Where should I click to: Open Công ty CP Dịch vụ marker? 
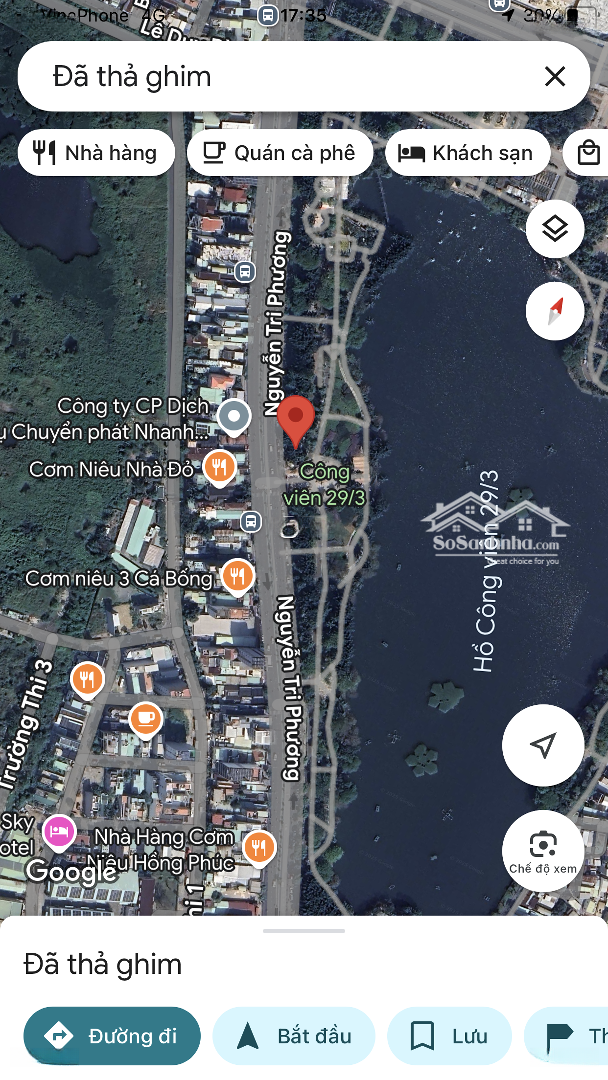coord(234,416)
